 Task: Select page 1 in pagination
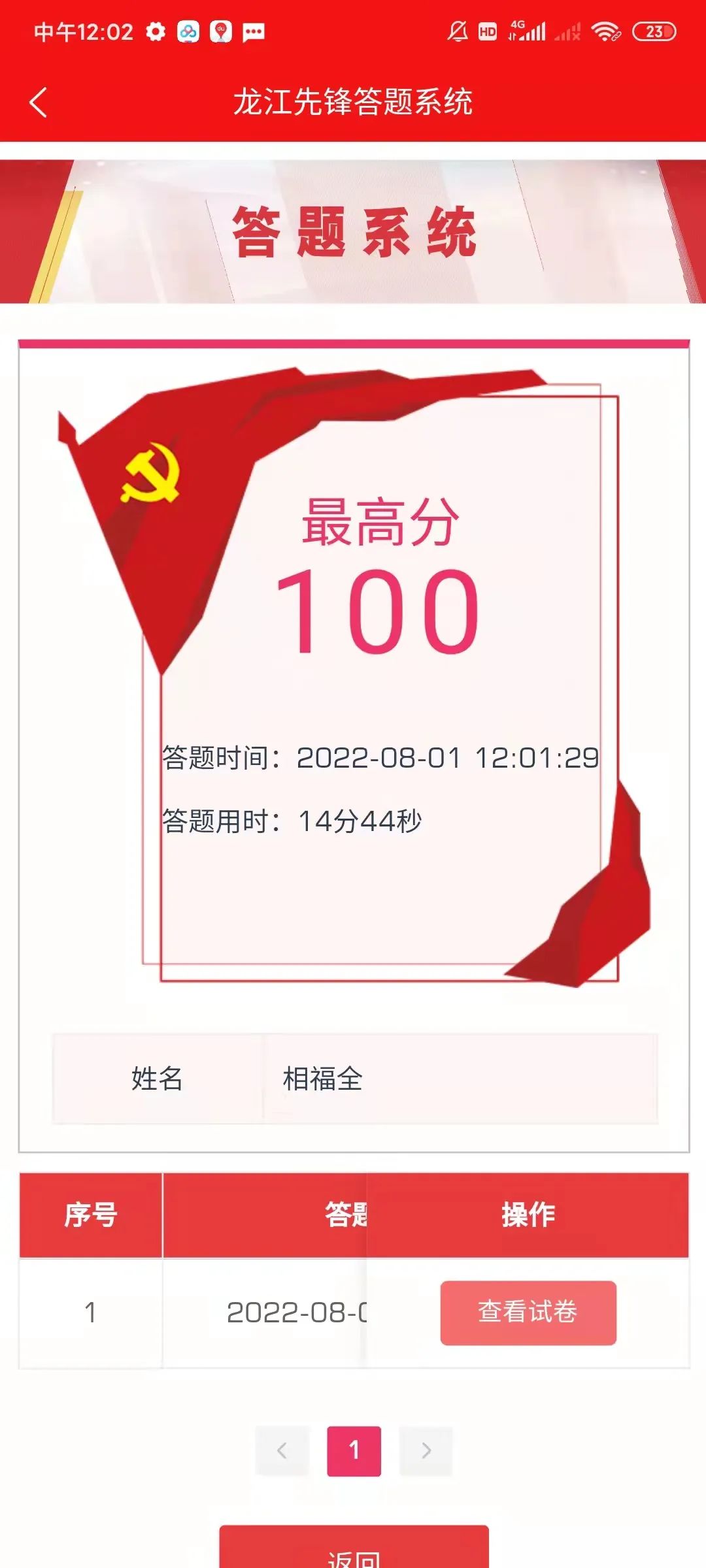[x=354, y=1450]
